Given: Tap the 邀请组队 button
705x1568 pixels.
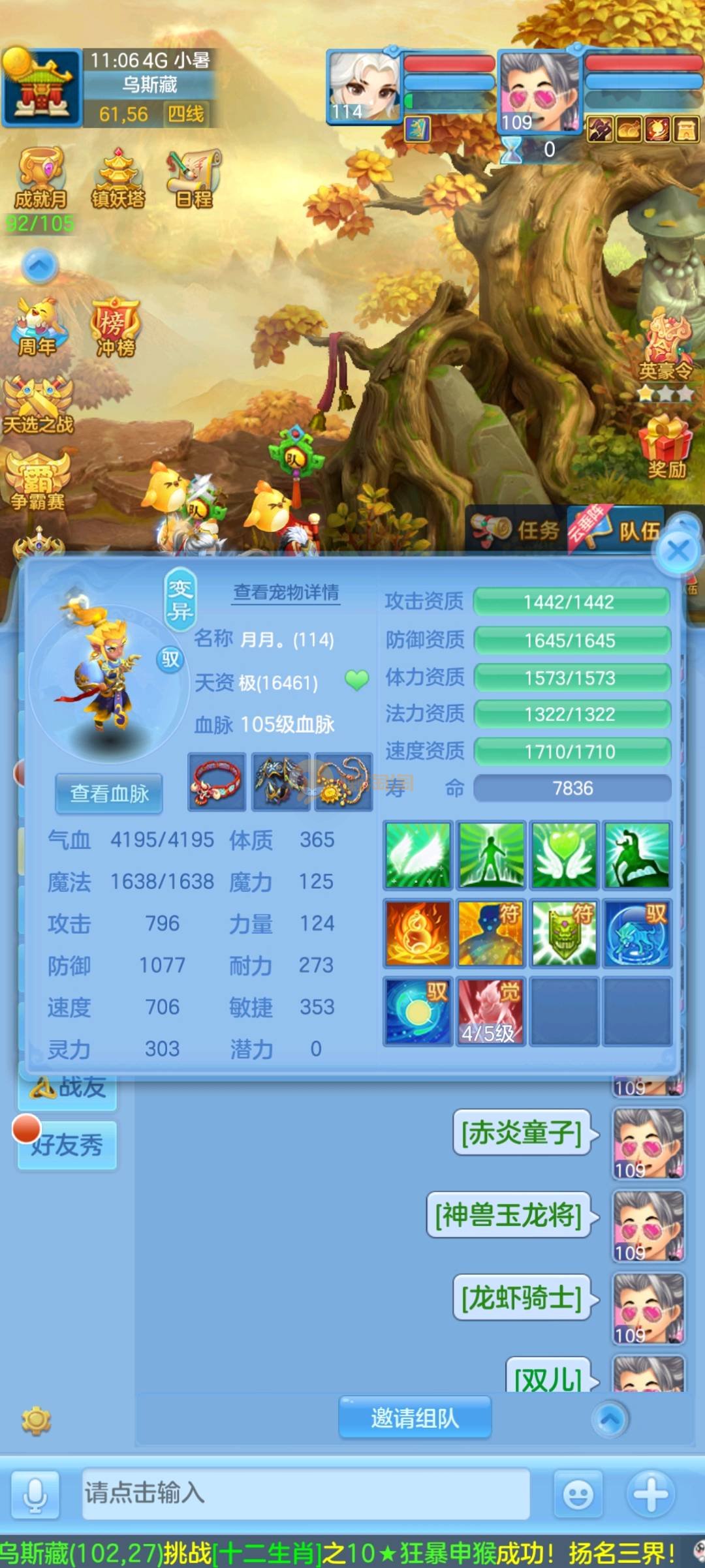Looking at the screenshot, I should pyautogui.click(x=415, y=1418).
